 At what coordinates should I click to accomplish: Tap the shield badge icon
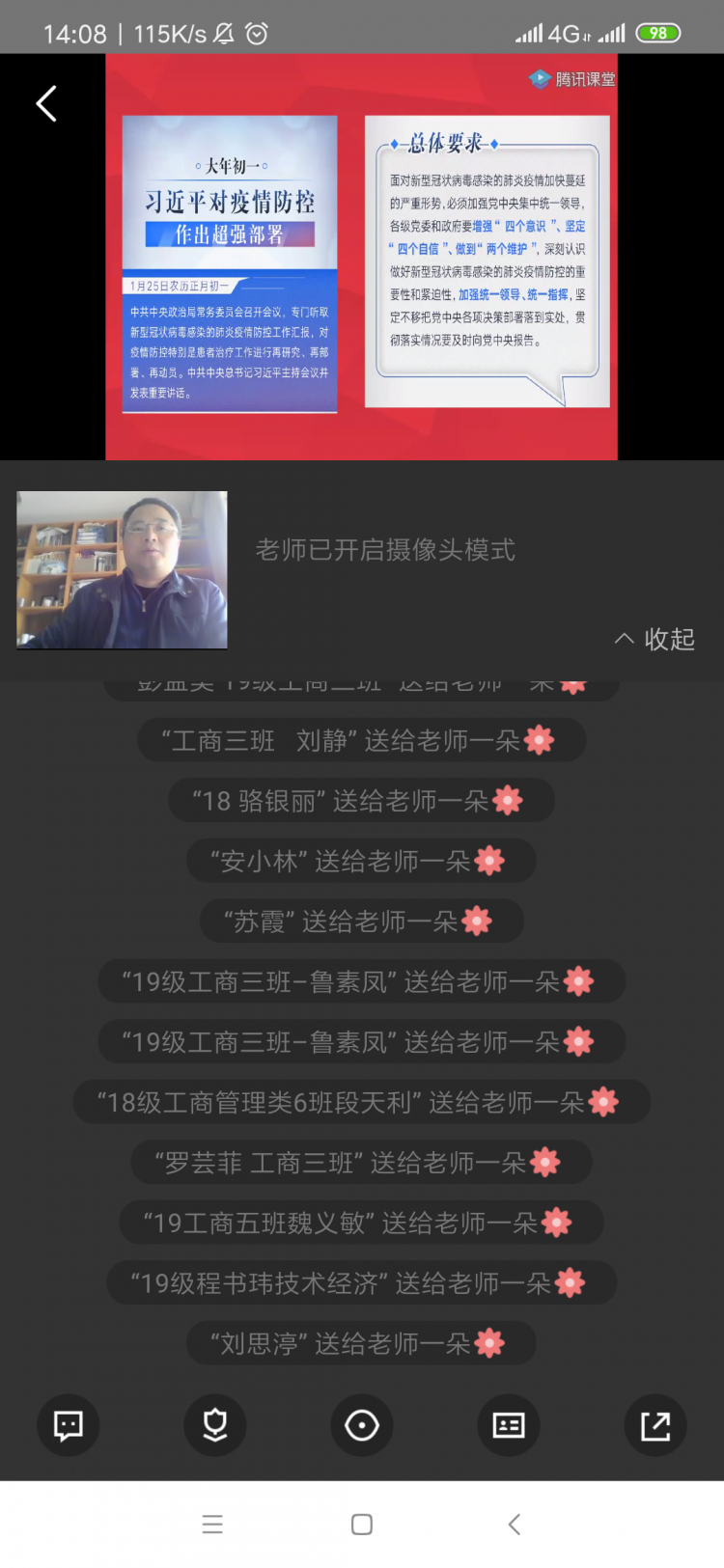[215, 1425]
